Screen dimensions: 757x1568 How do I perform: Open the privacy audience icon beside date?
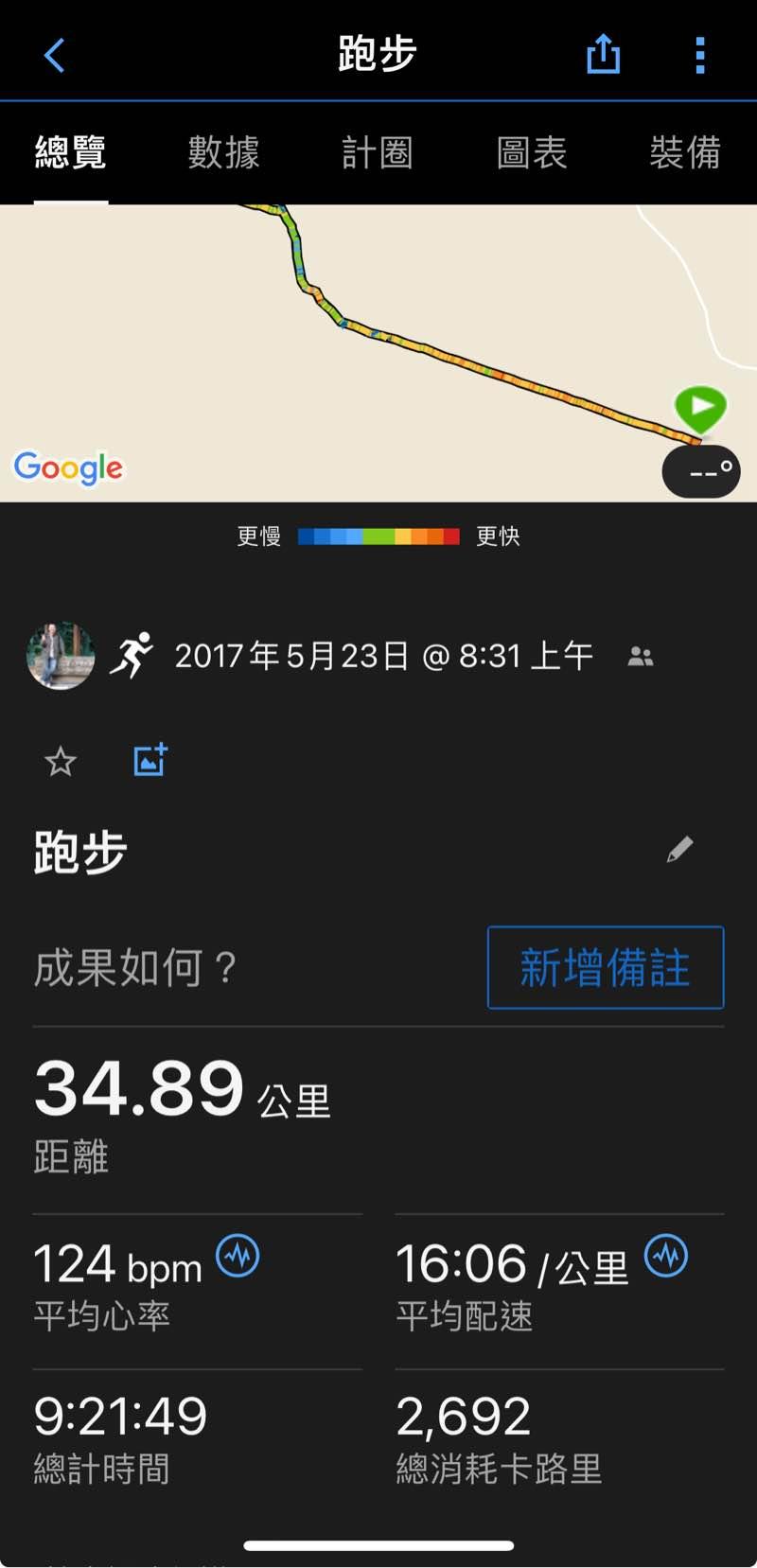[x=641, y=656]
